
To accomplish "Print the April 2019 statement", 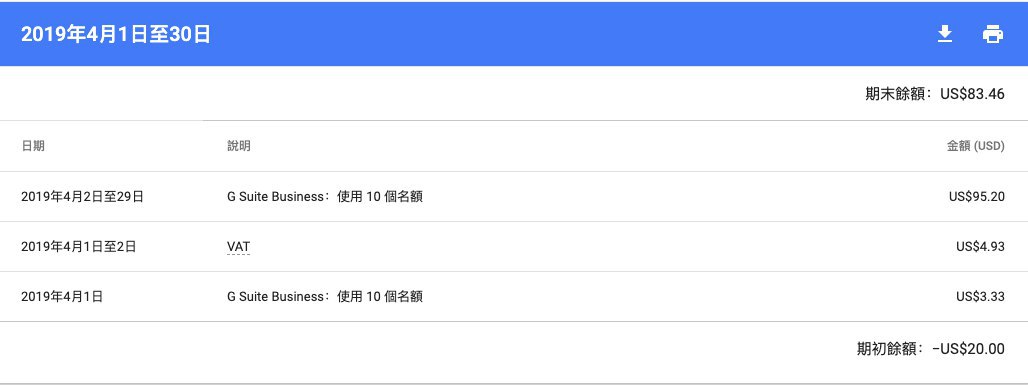I will pyautogui.click(x=993, y=34).
